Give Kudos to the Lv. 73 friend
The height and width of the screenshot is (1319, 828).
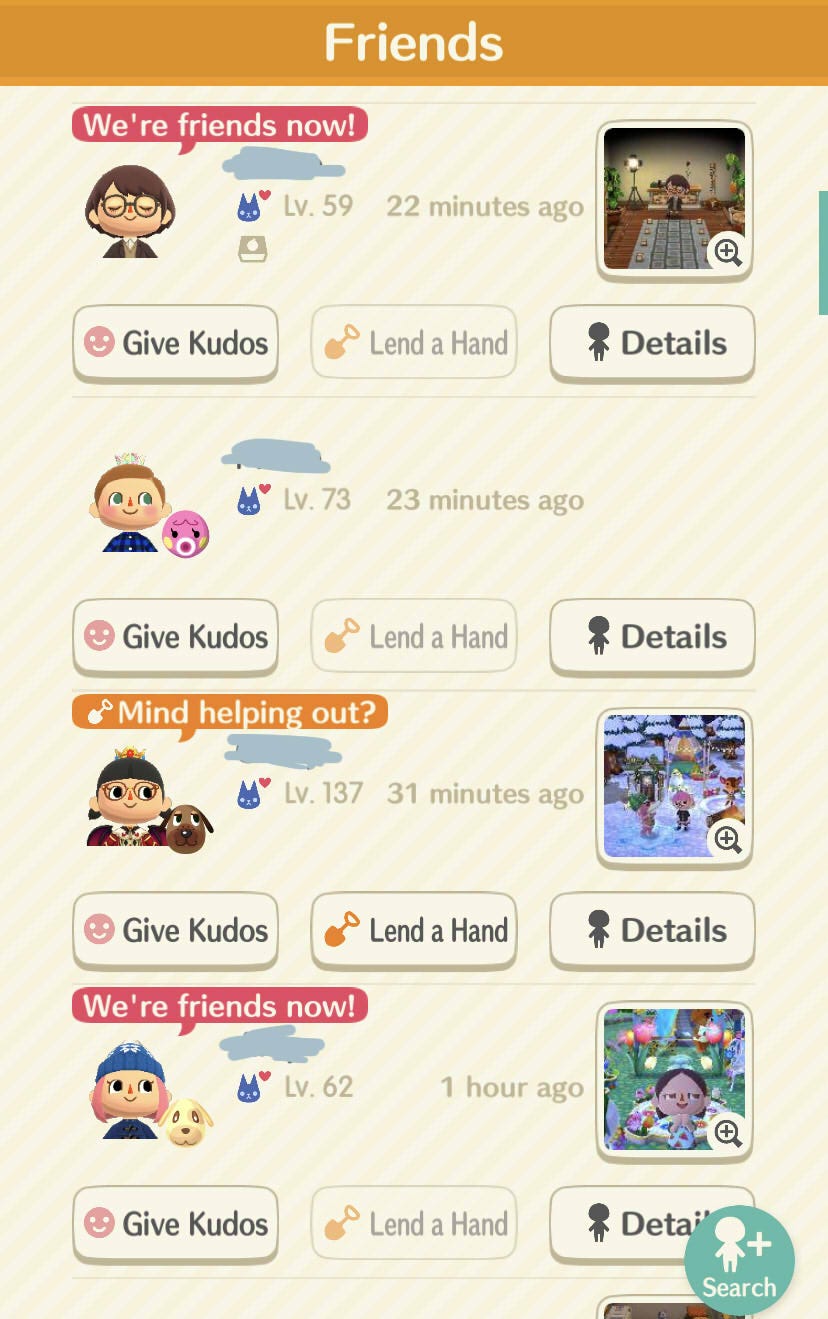pos(175,637)
